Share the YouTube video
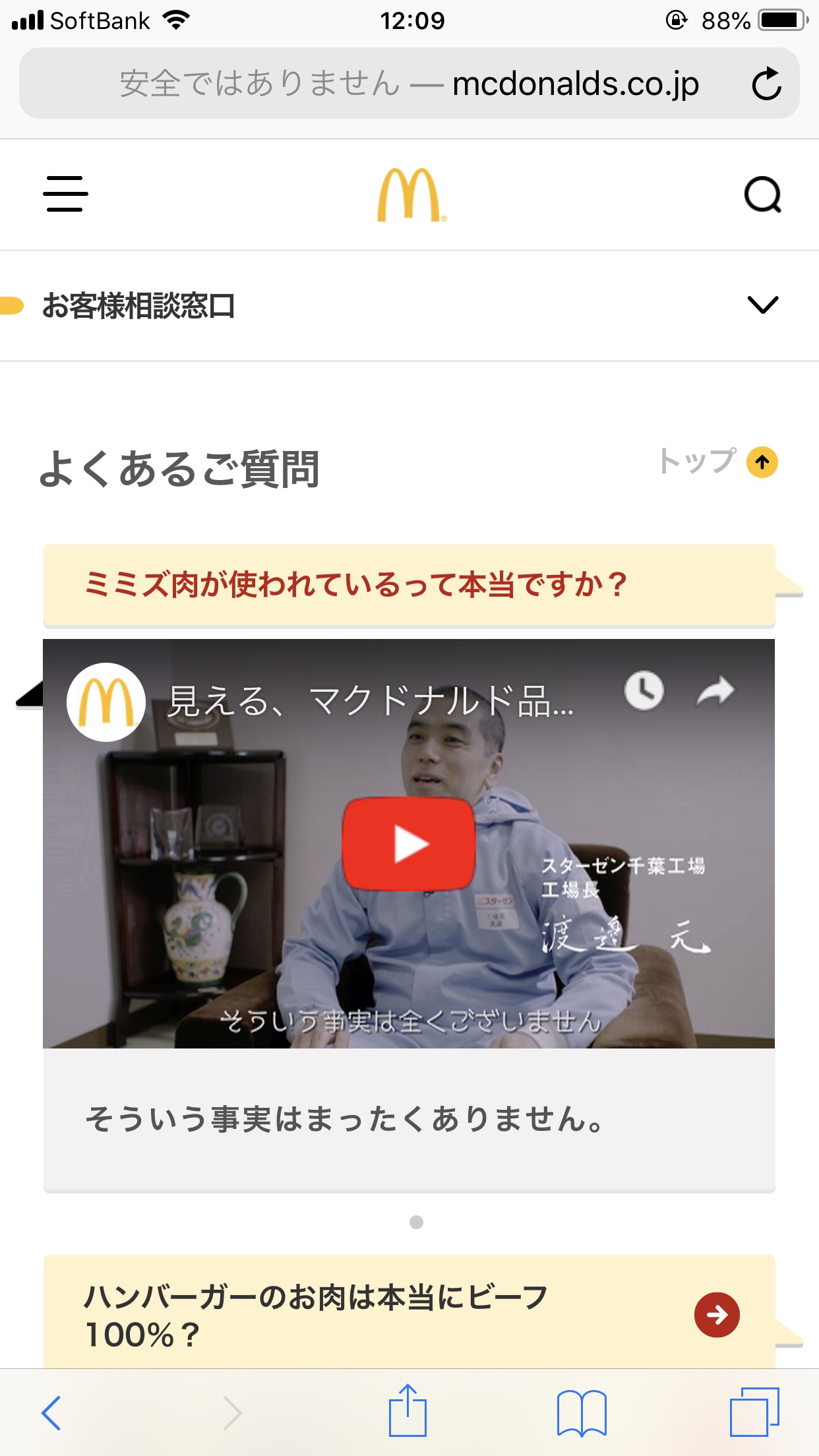The height and width of the screenshot is (1456, 819). point(715,690)
